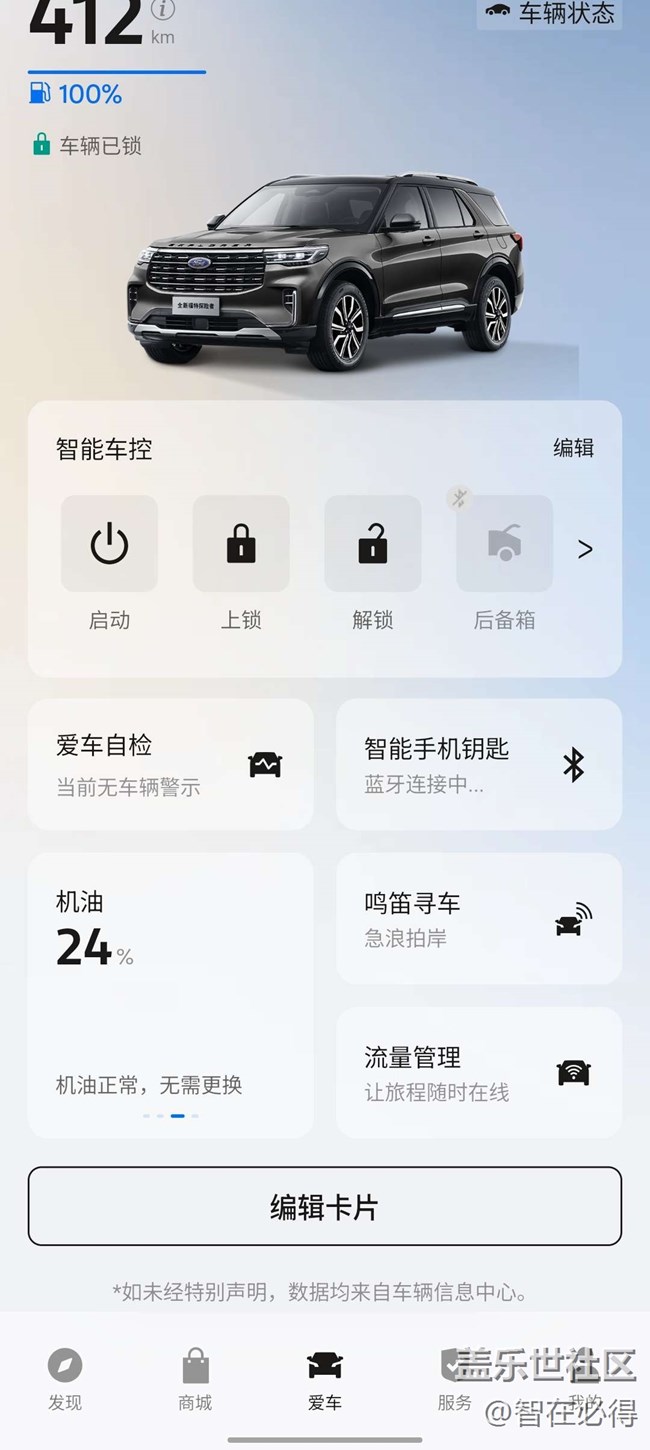Open the trunk with 后备箱

point(504,545)
